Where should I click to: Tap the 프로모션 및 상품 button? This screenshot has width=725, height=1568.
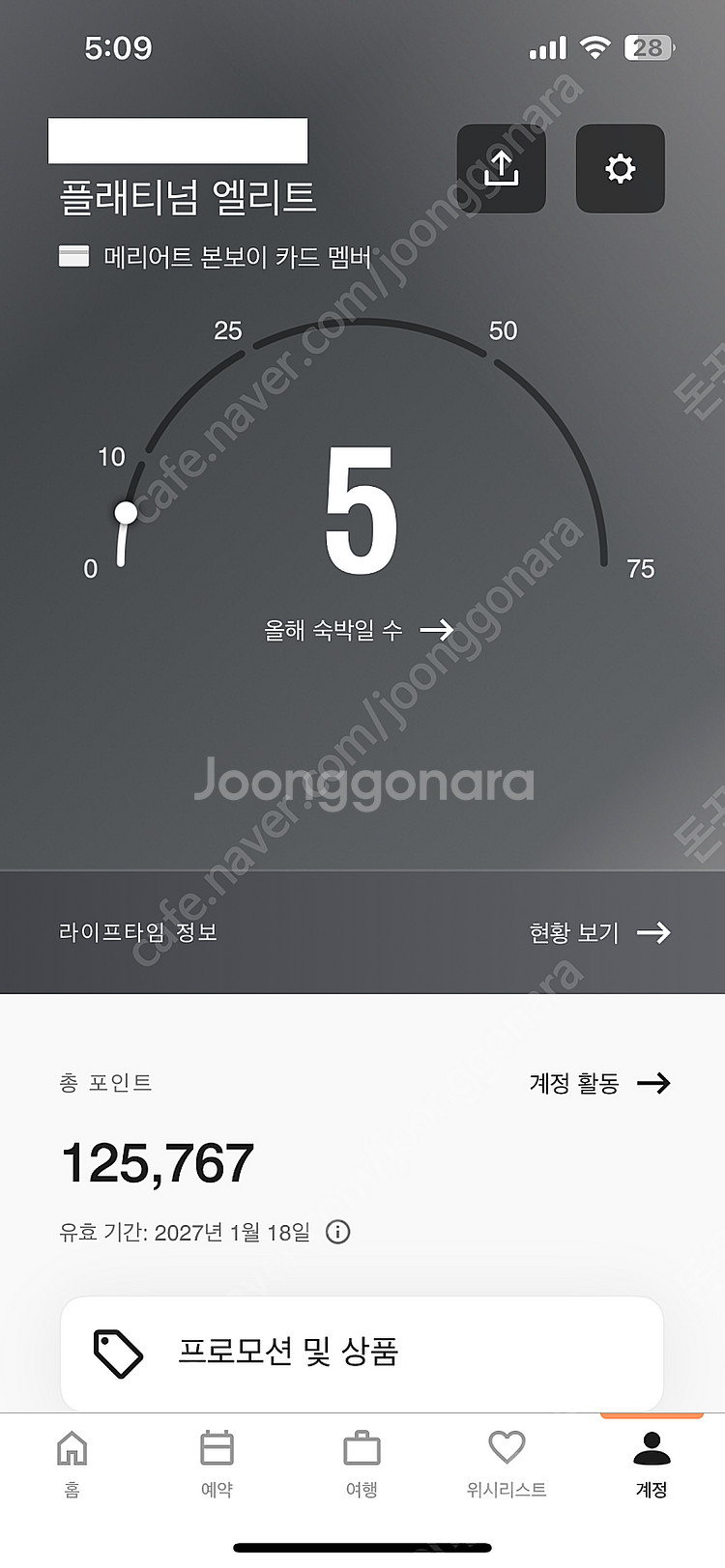(362, 1354)
